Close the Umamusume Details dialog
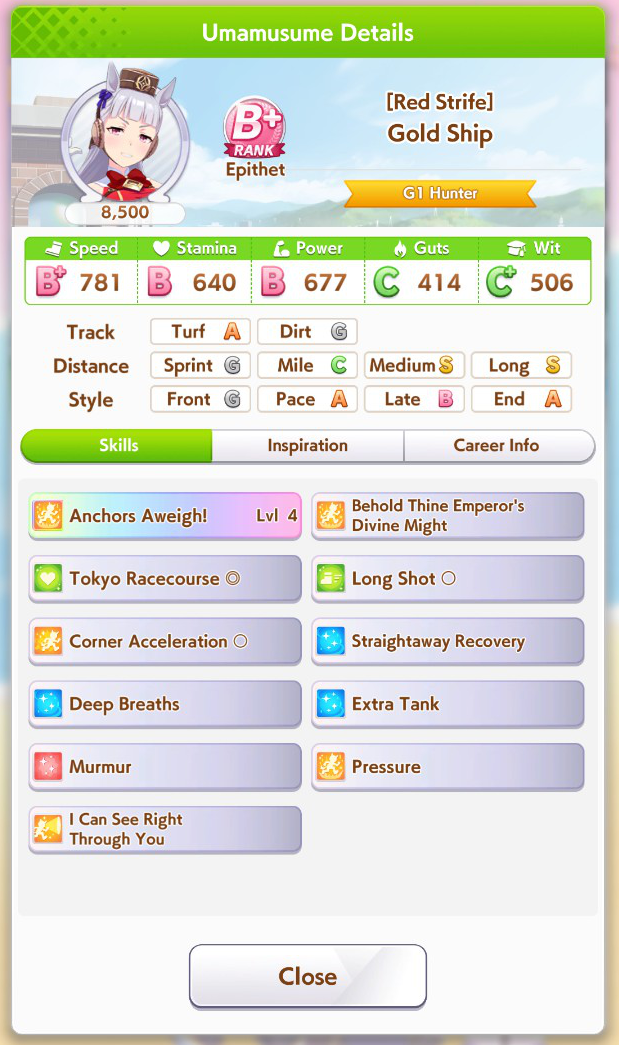619x1045 pixels. [307, 976]
